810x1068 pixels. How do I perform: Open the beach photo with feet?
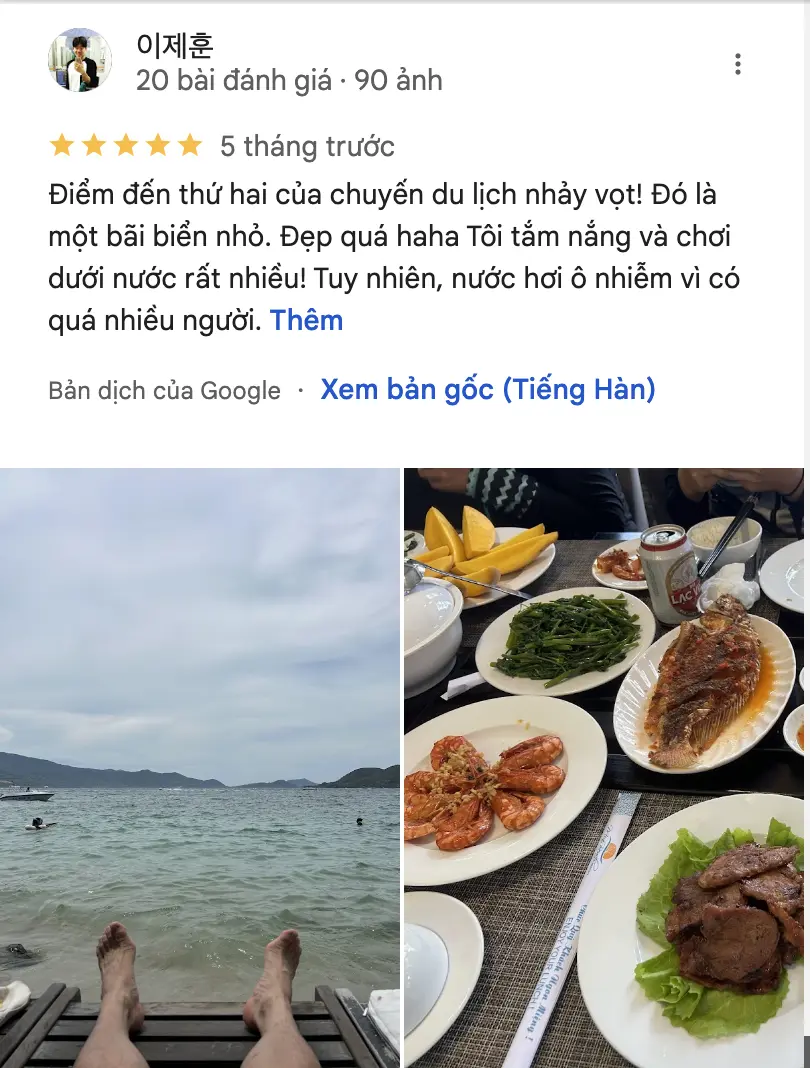pos(199,766)
